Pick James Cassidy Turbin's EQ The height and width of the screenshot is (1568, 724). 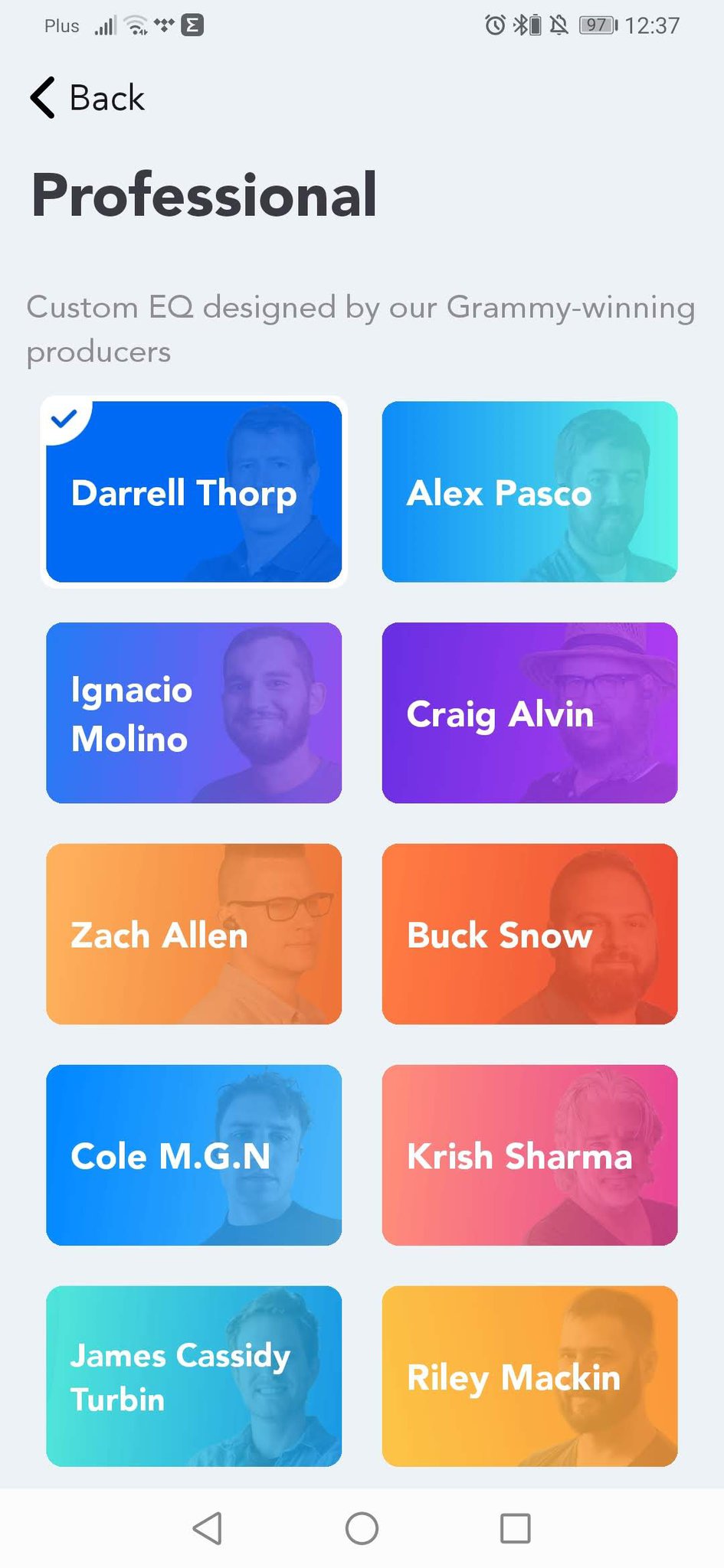(x=194, y=1376)
